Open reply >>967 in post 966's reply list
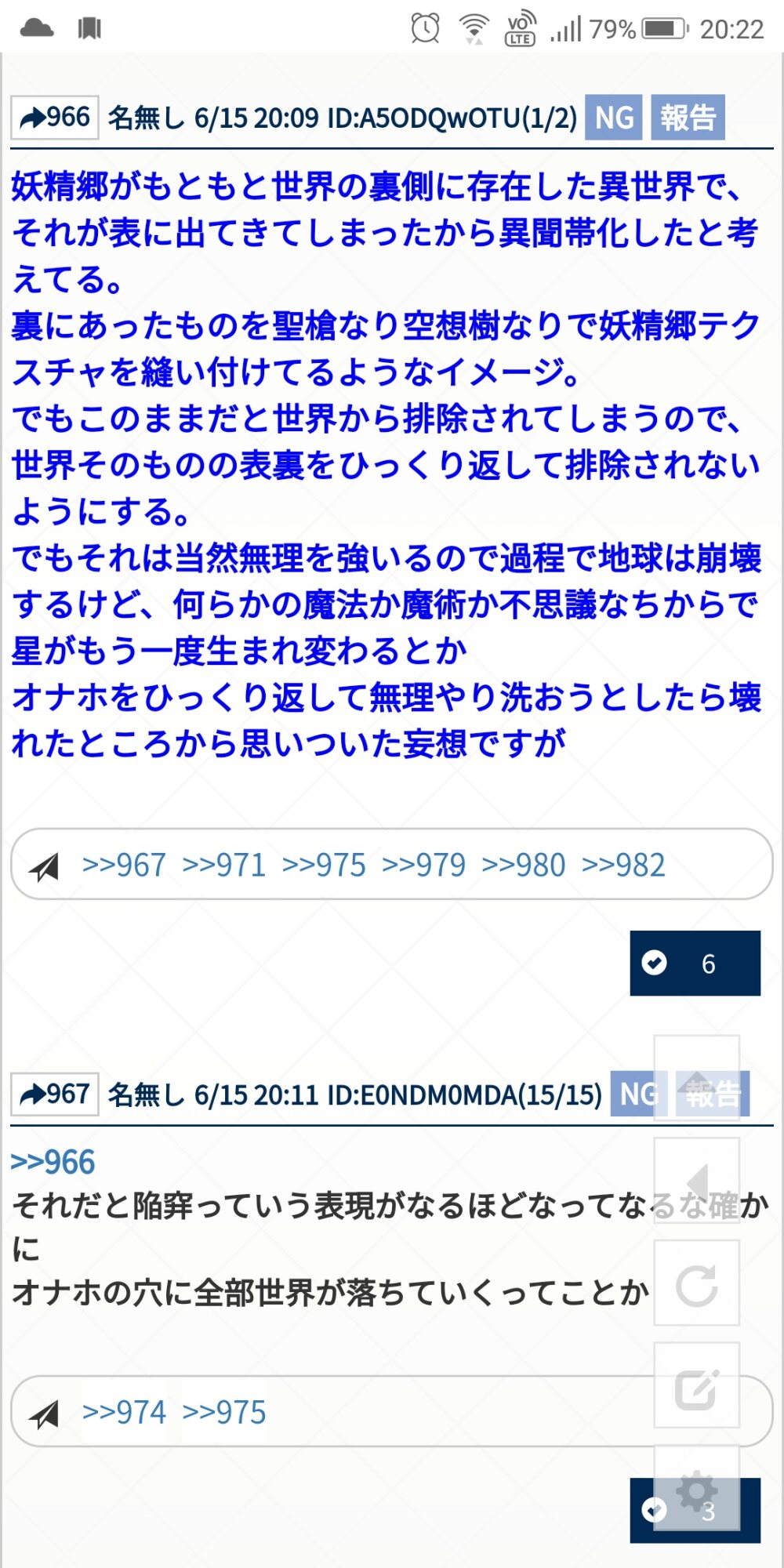784x1568 pixels. coord(124,866)
